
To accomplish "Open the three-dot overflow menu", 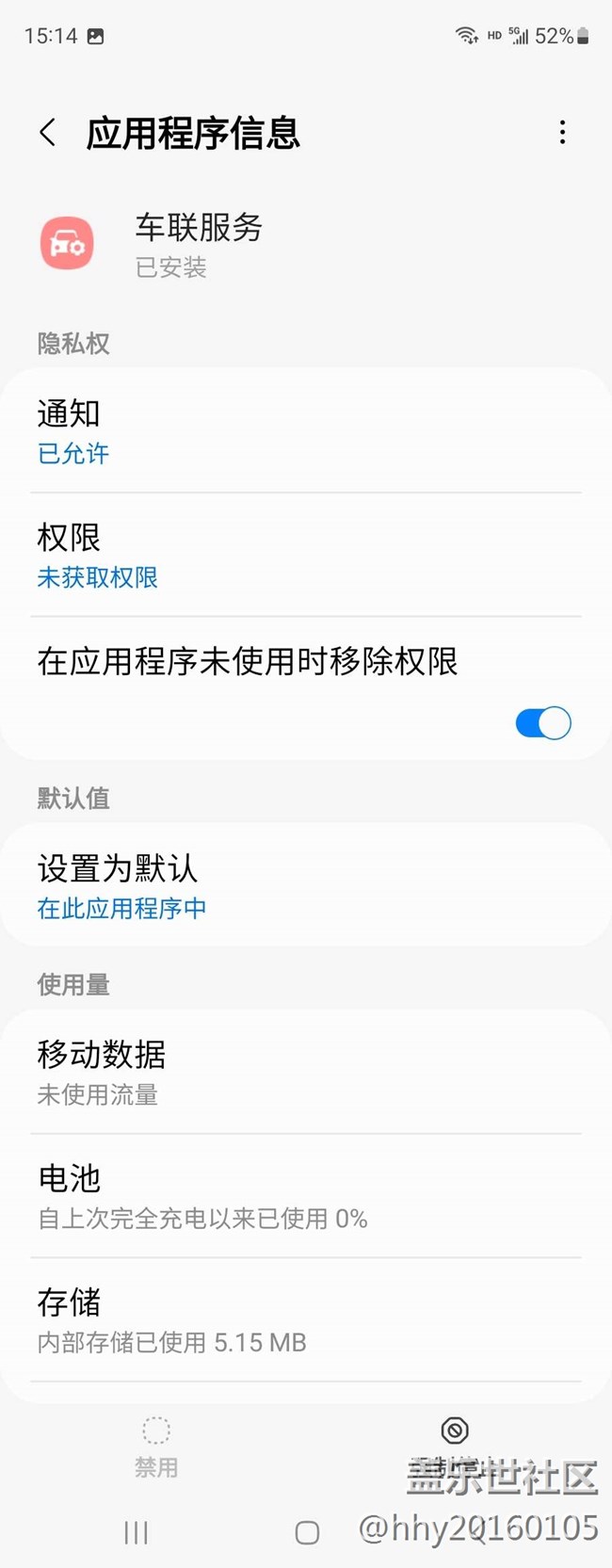I will [562, 133].
